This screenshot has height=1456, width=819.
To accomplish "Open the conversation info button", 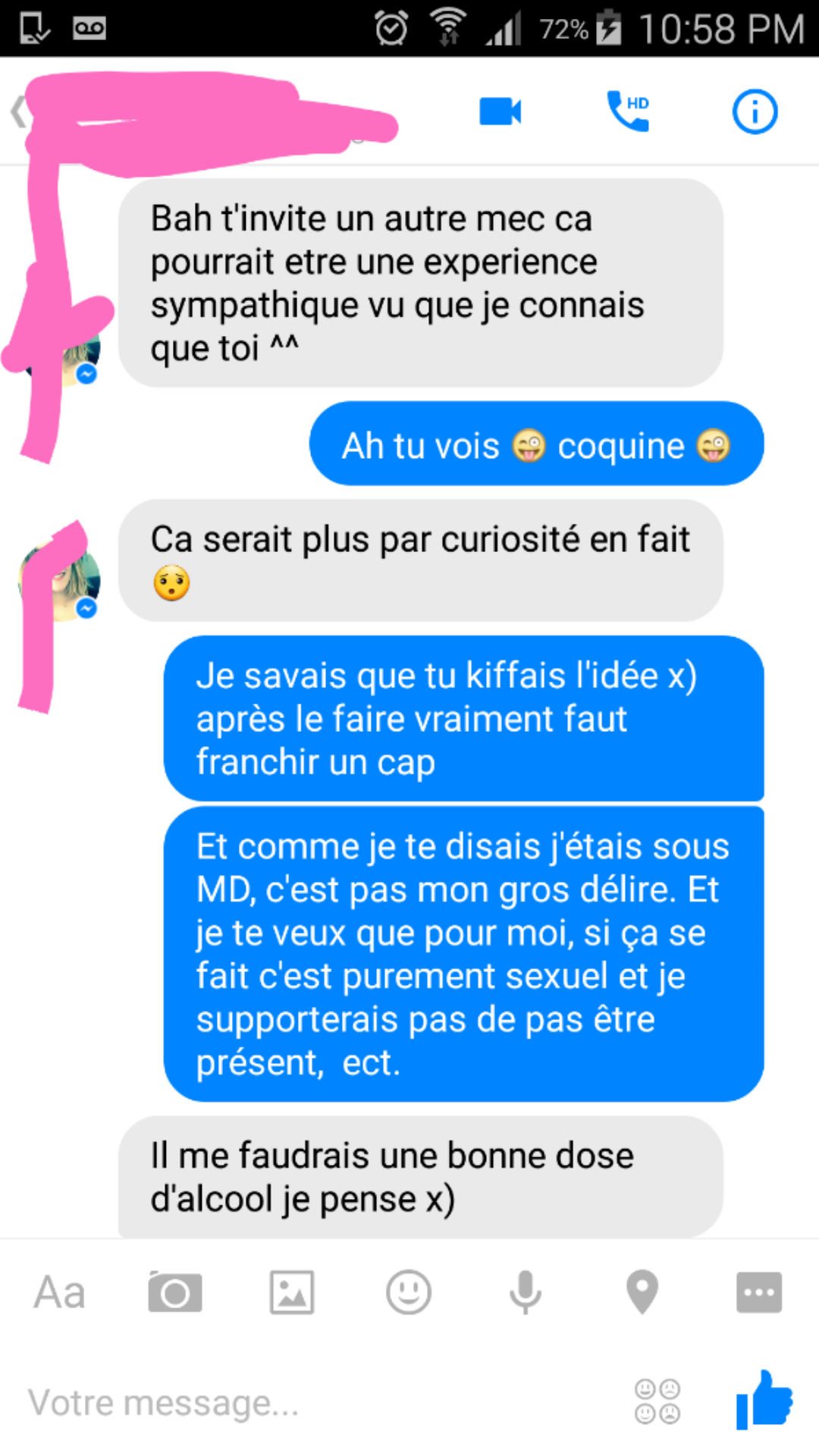I will (755, 111).
